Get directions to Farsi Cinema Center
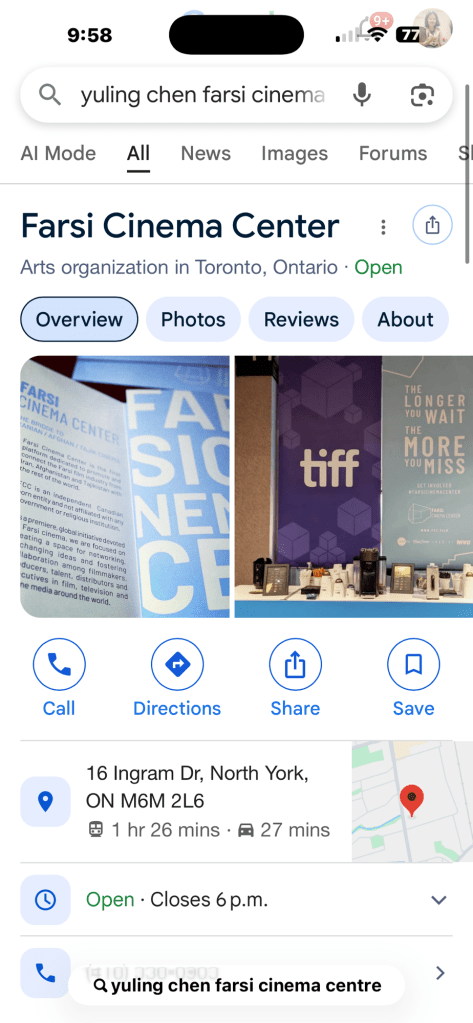 click(177, 678)
